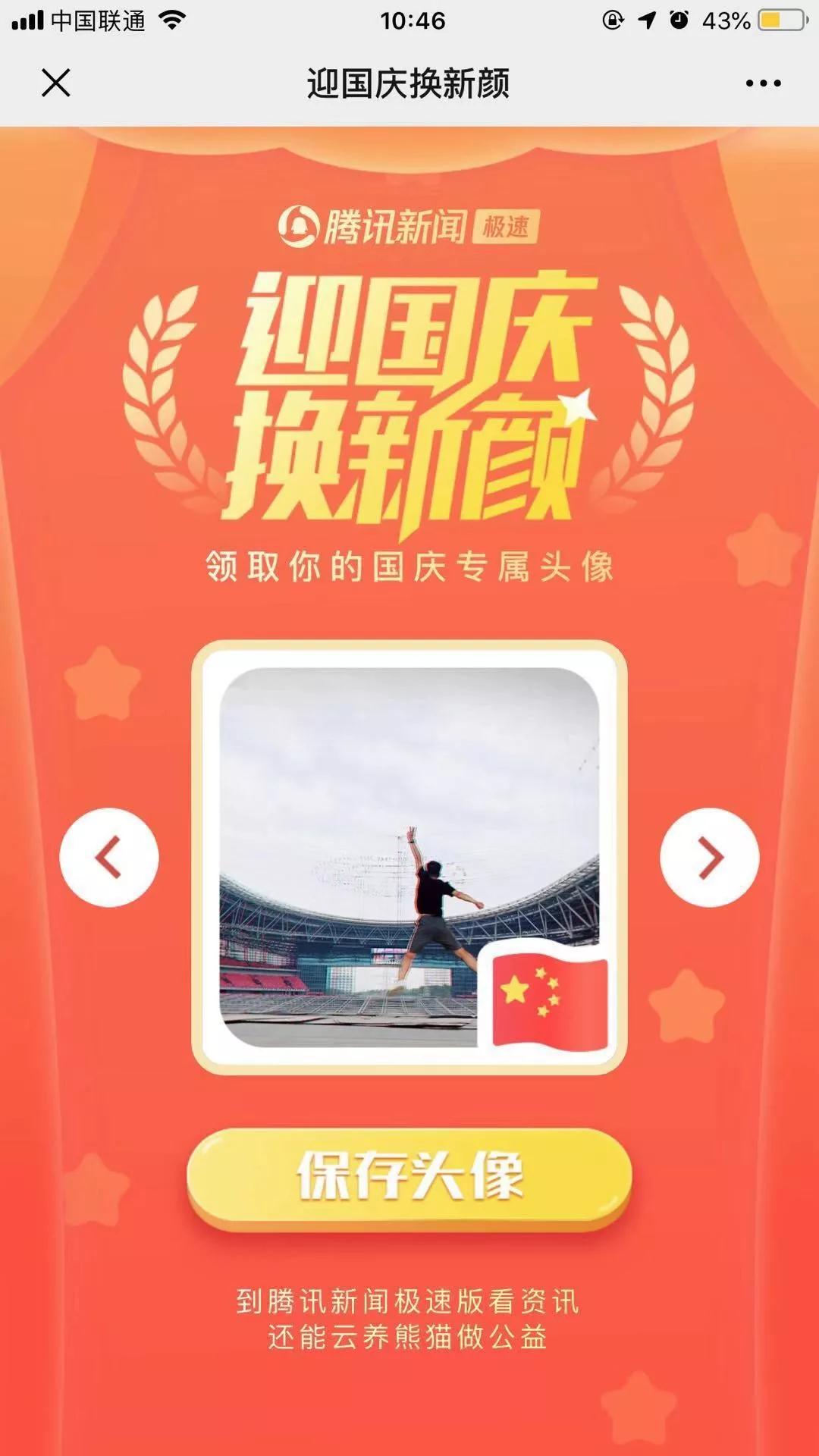
Task: Tap the 保存头像 button
Action: pos(409,1175)
